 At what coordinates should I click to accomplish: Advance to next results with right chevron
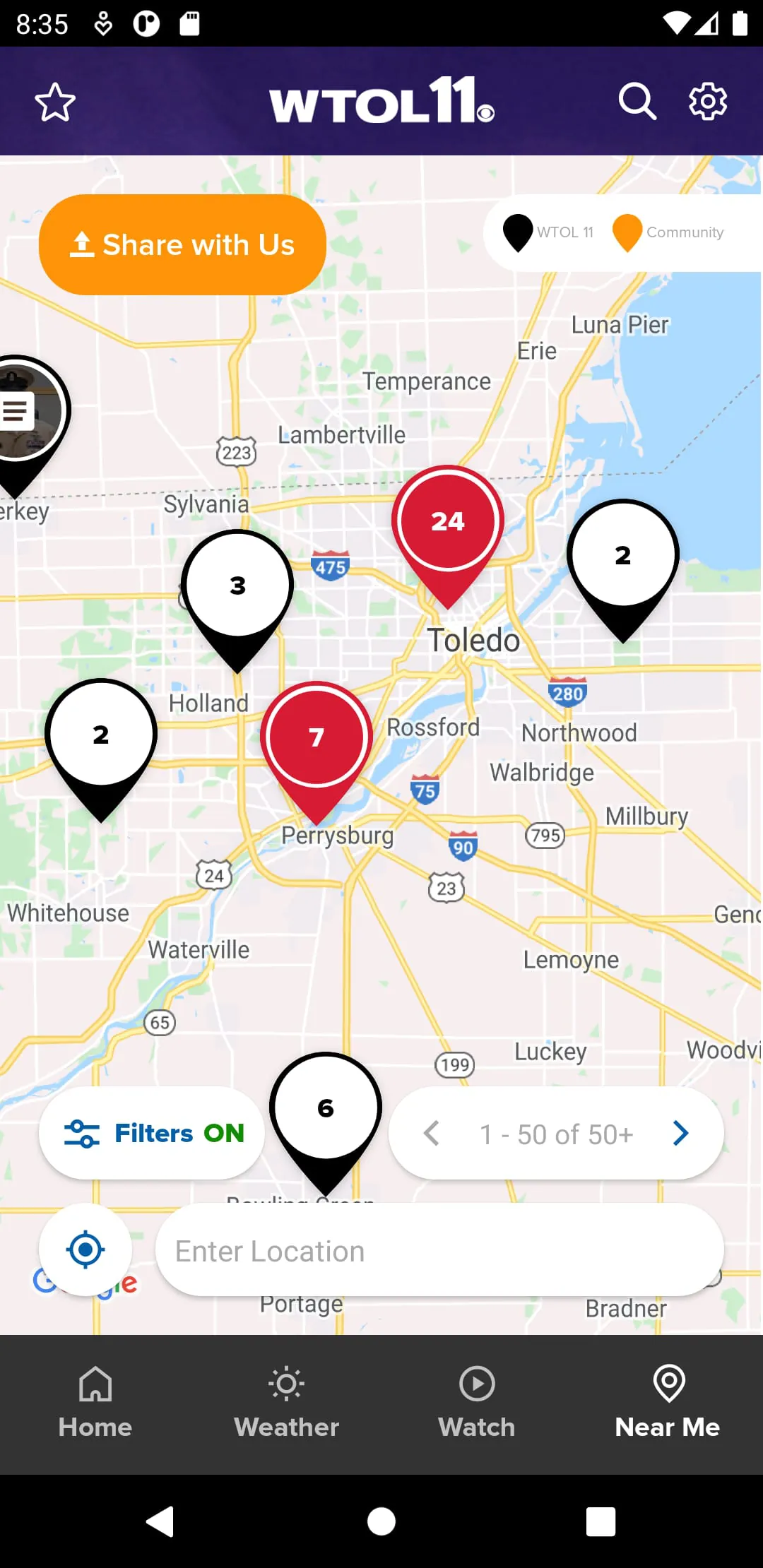point(680,1133)
